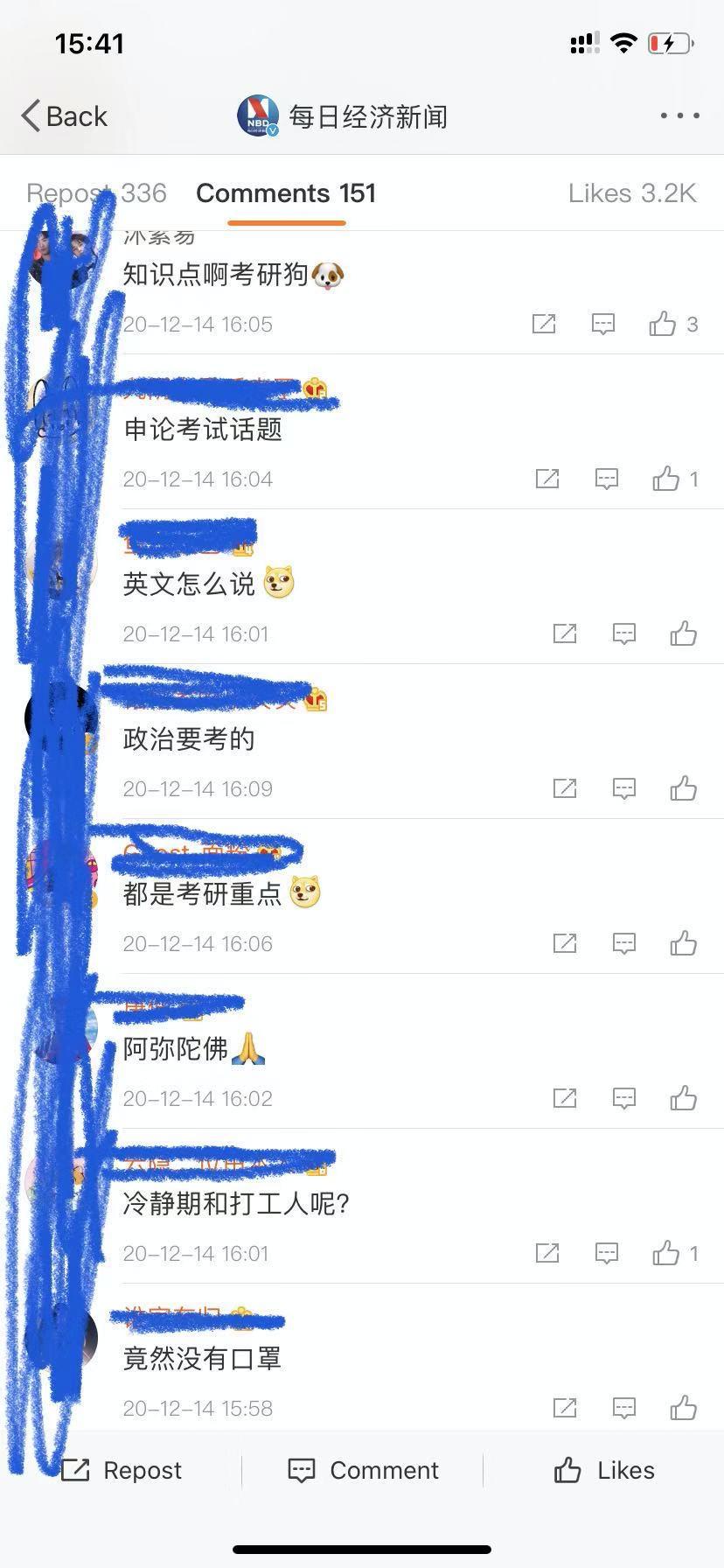Share the comment 英文怎么说

[565, 633]
